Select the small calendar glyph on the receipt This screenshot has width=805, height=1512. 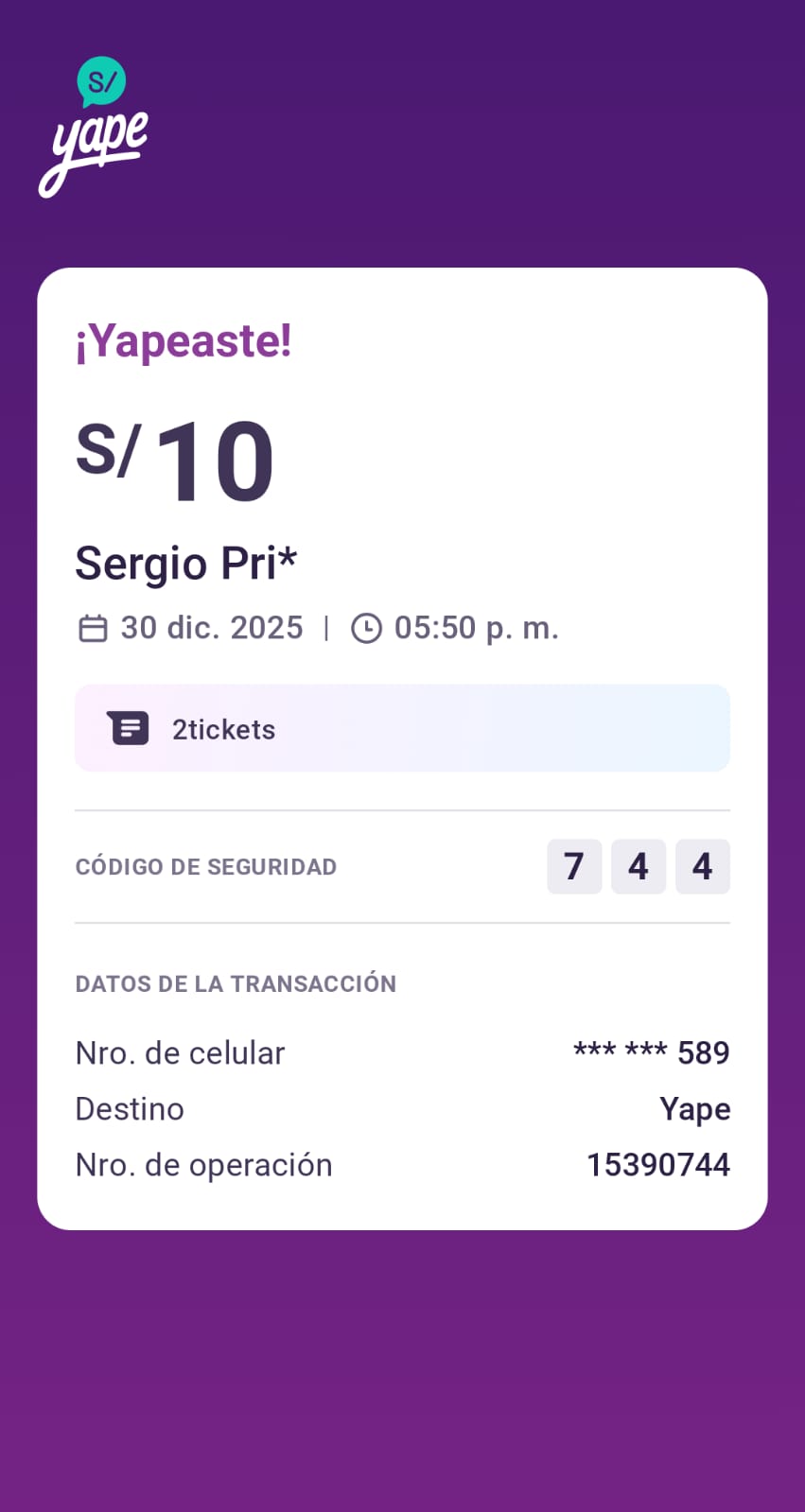point(94,627)
